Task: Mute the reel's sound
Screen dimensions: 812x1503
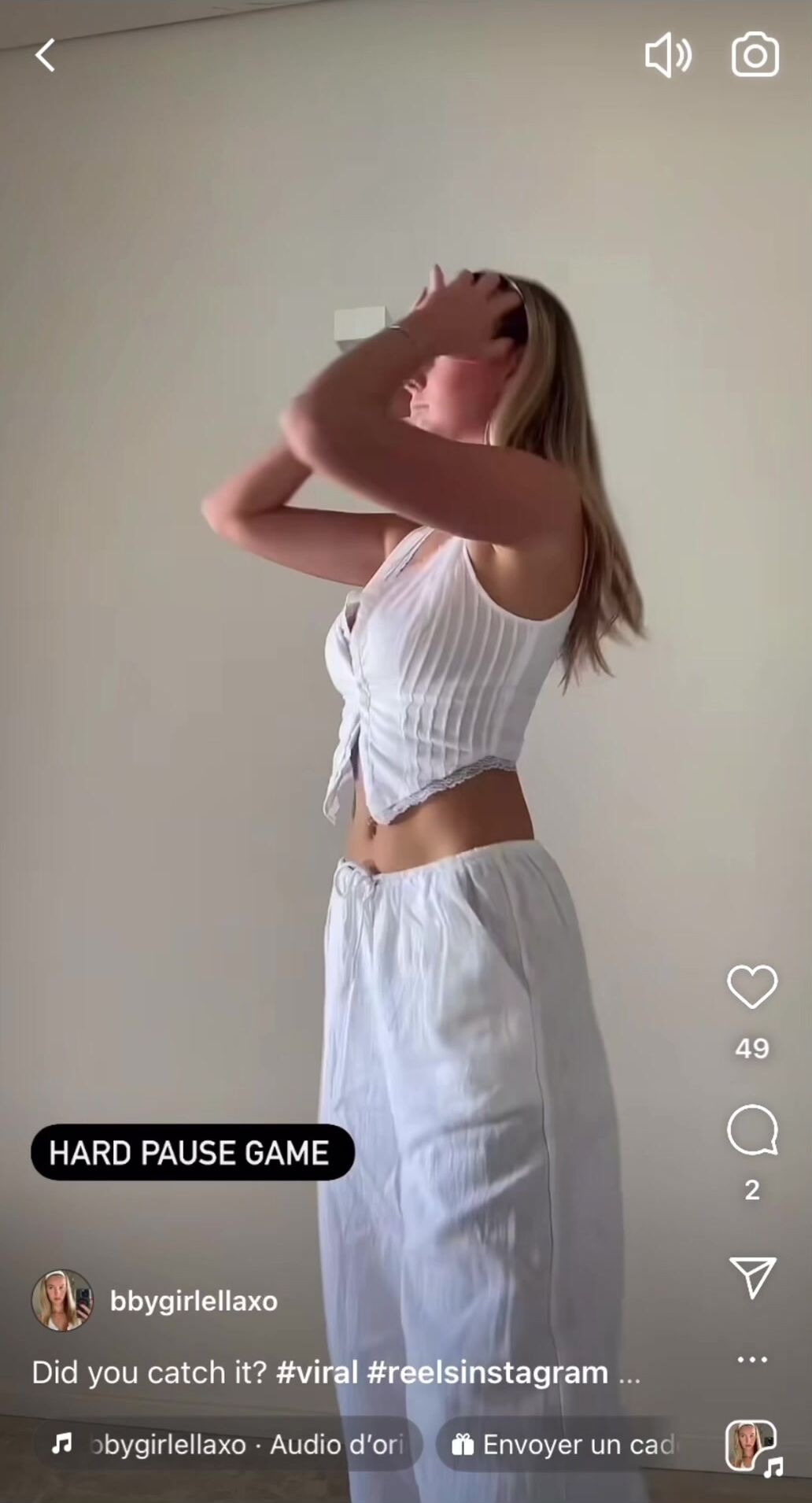Action: [x=668, y=55]
